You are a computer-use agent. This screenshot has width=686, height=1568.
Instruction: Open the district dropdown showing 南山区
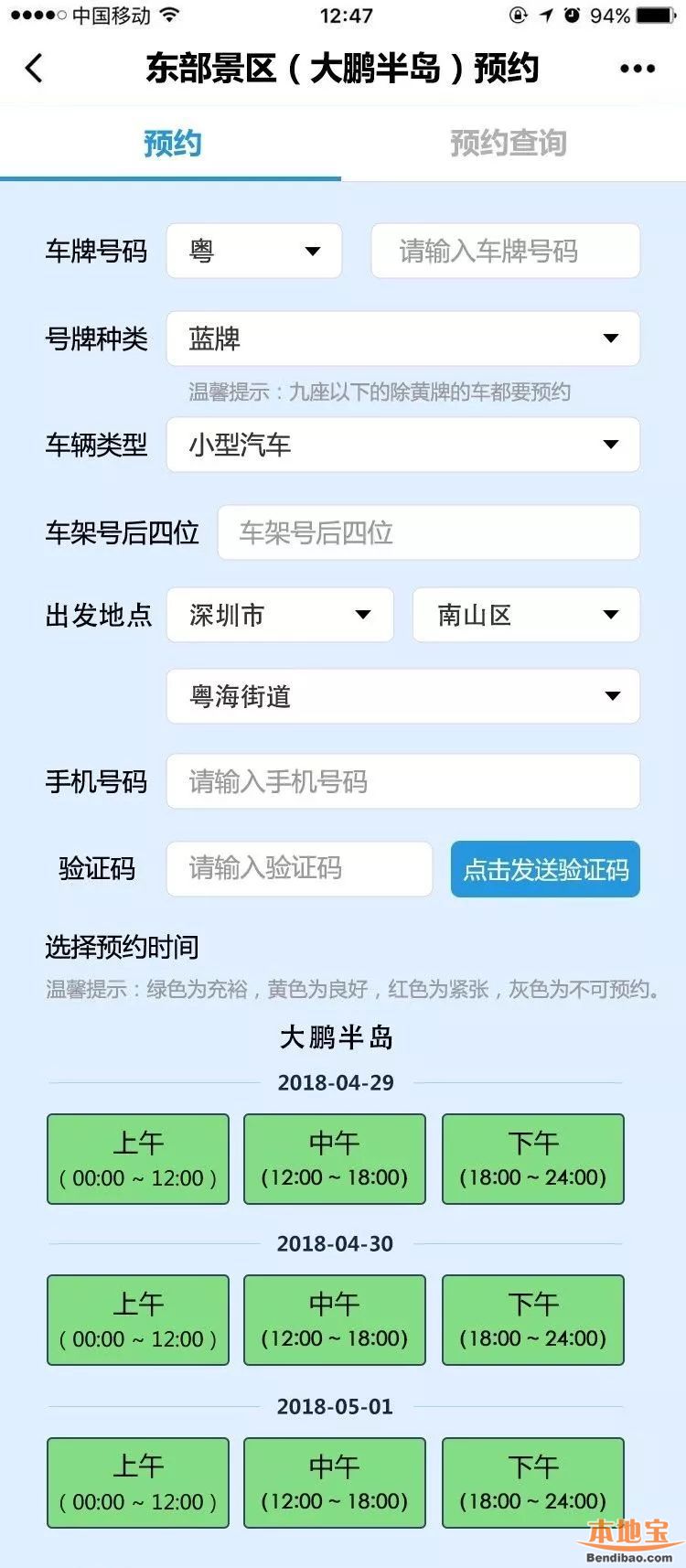click(x=526, y=615)
